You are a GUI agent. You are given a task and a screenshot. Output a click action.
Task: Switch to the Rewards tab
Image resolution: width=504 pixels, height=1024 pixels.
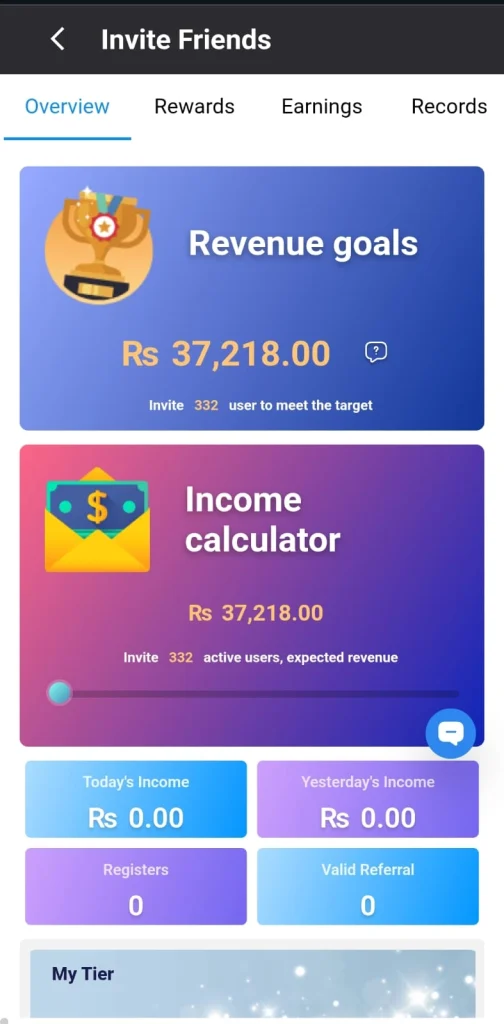coord(194,106)
